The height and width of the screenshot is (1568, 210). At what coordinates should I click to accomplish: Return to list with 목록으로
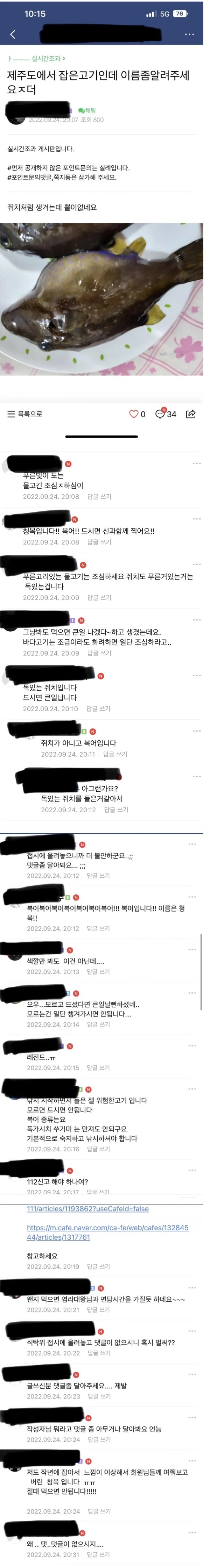[25, 414]
